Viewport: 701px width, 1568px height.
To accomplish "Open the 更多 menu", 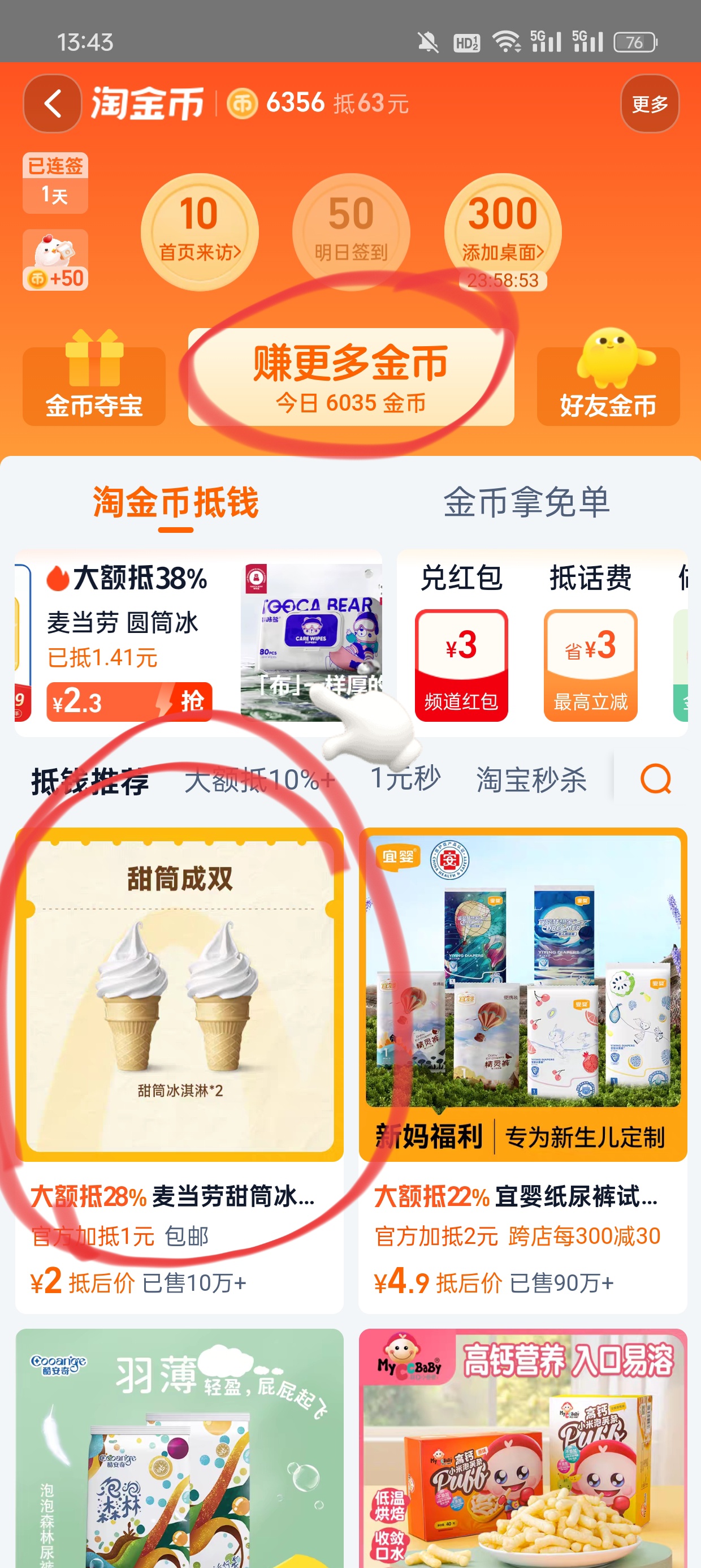I will 648,104.
